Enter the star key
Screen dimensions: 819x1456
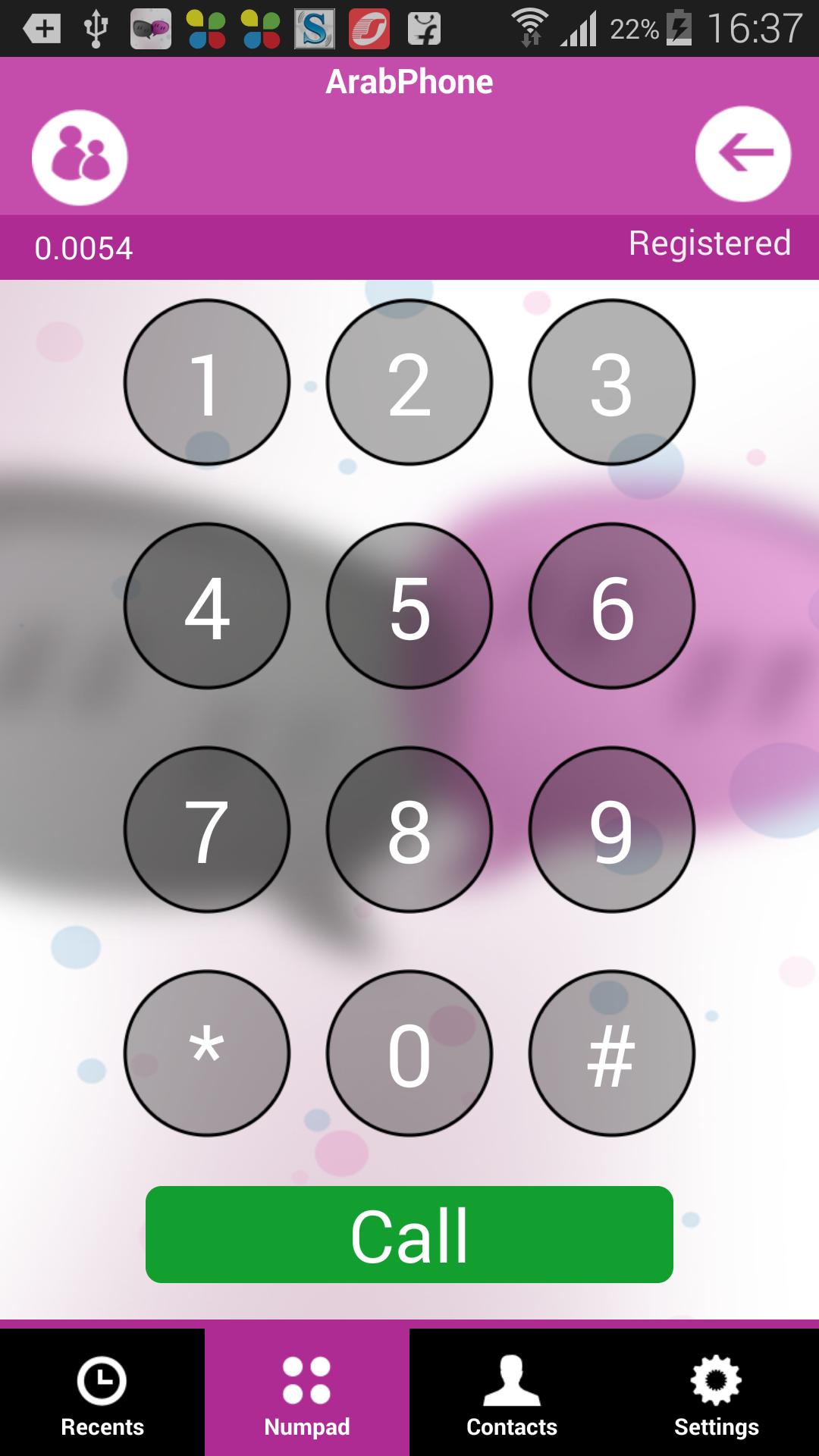[x=207, y=1053]
